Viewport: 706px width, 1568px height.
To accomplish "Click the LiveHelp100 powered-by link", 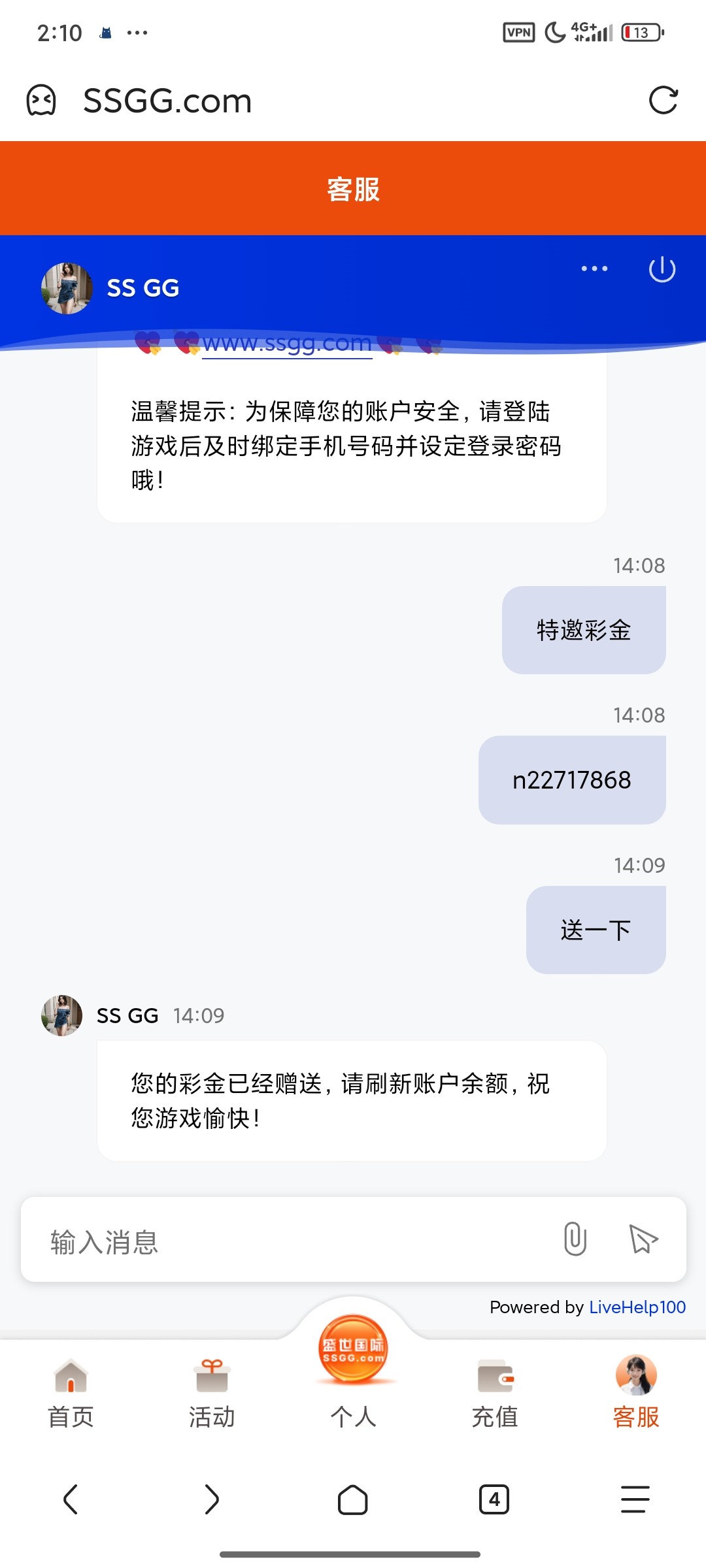I will coord(636,1307).
